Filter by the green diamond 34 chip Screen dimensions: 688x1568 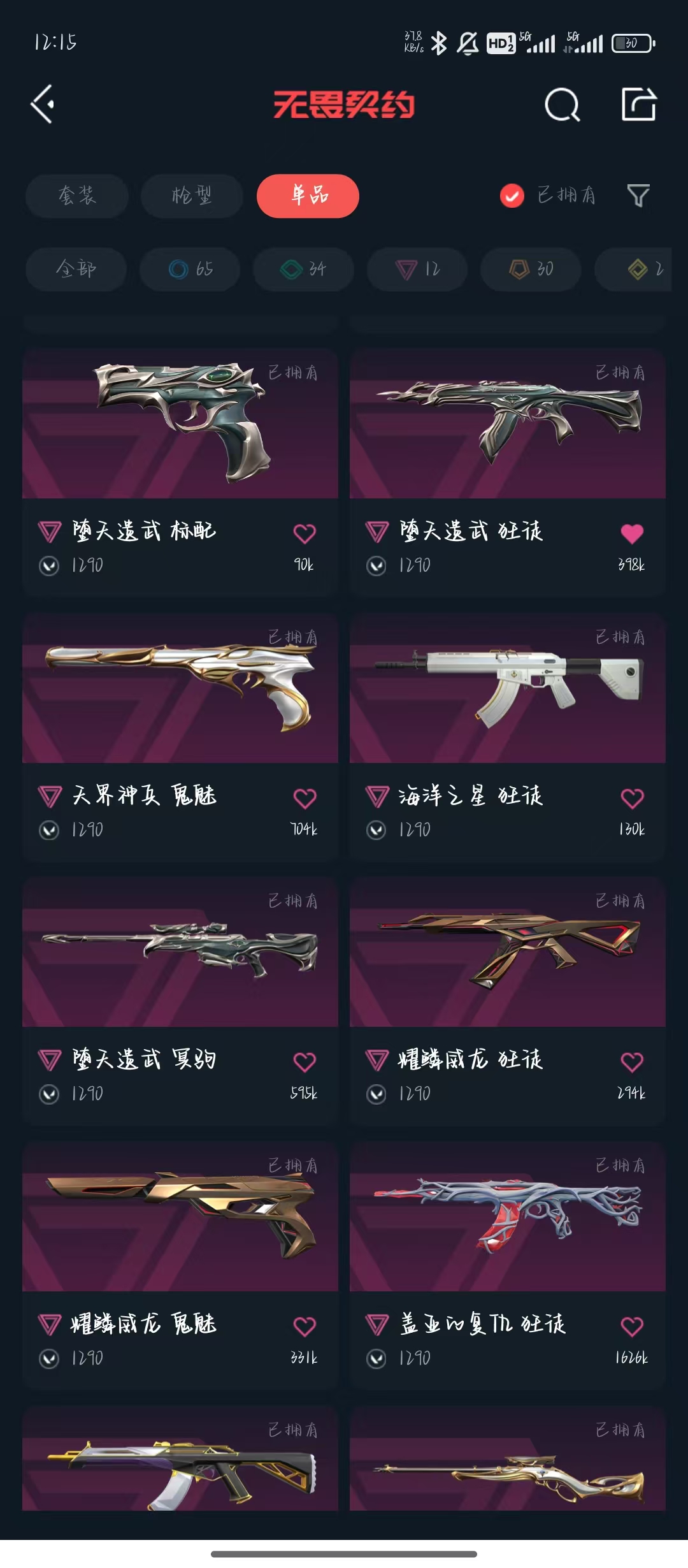coord(303,269)
